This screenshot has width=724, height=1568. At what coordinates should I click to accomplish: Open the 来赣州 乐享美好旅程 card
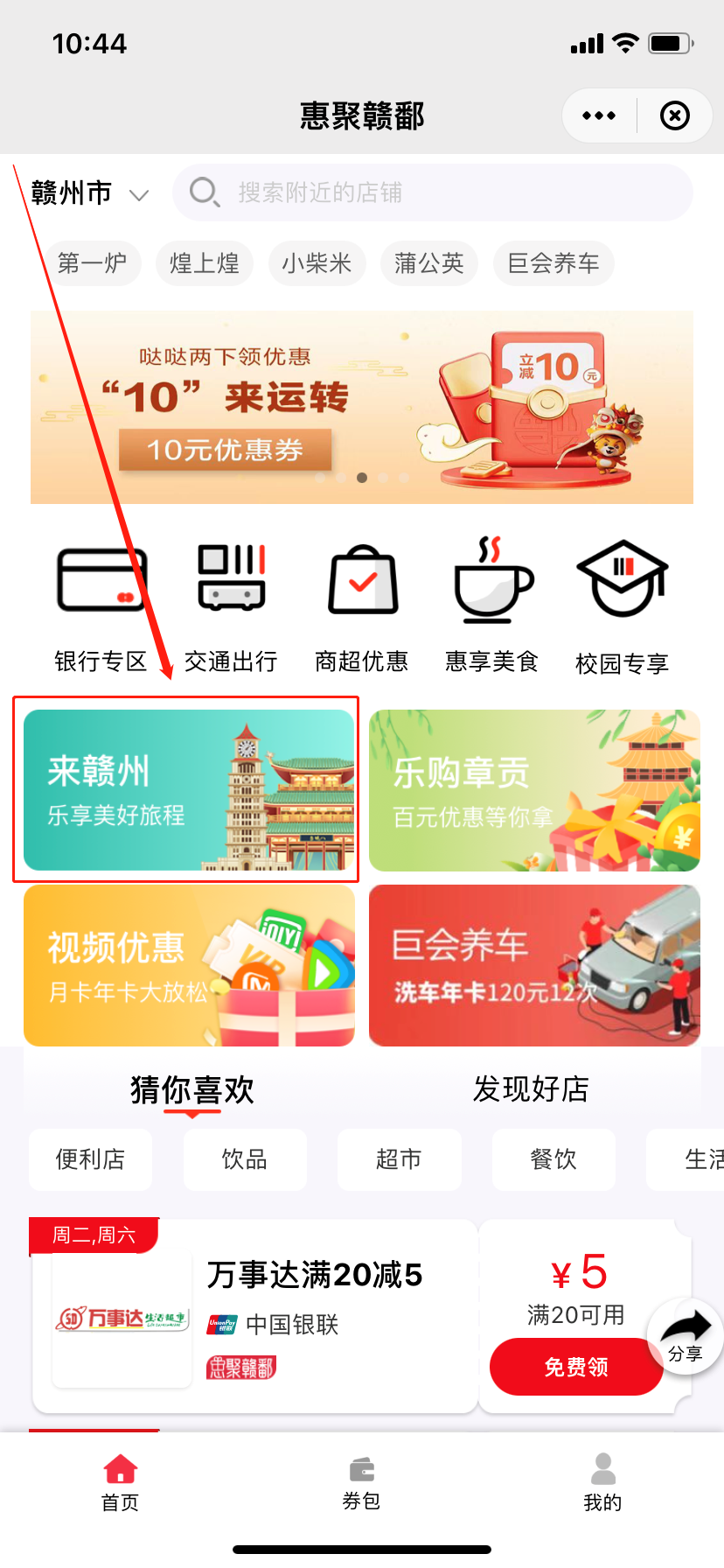pos(189,790)
